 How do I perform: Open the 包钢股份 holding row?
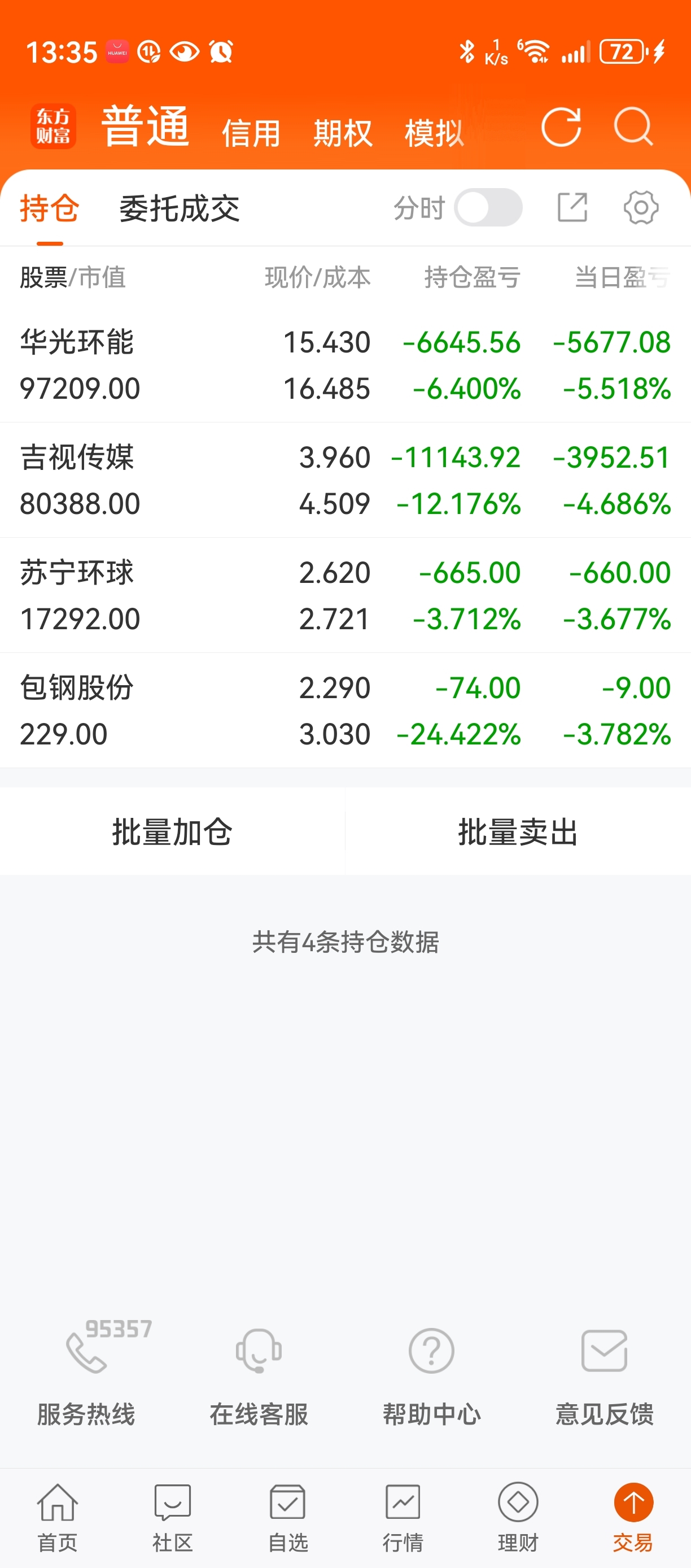click(345, 711)
